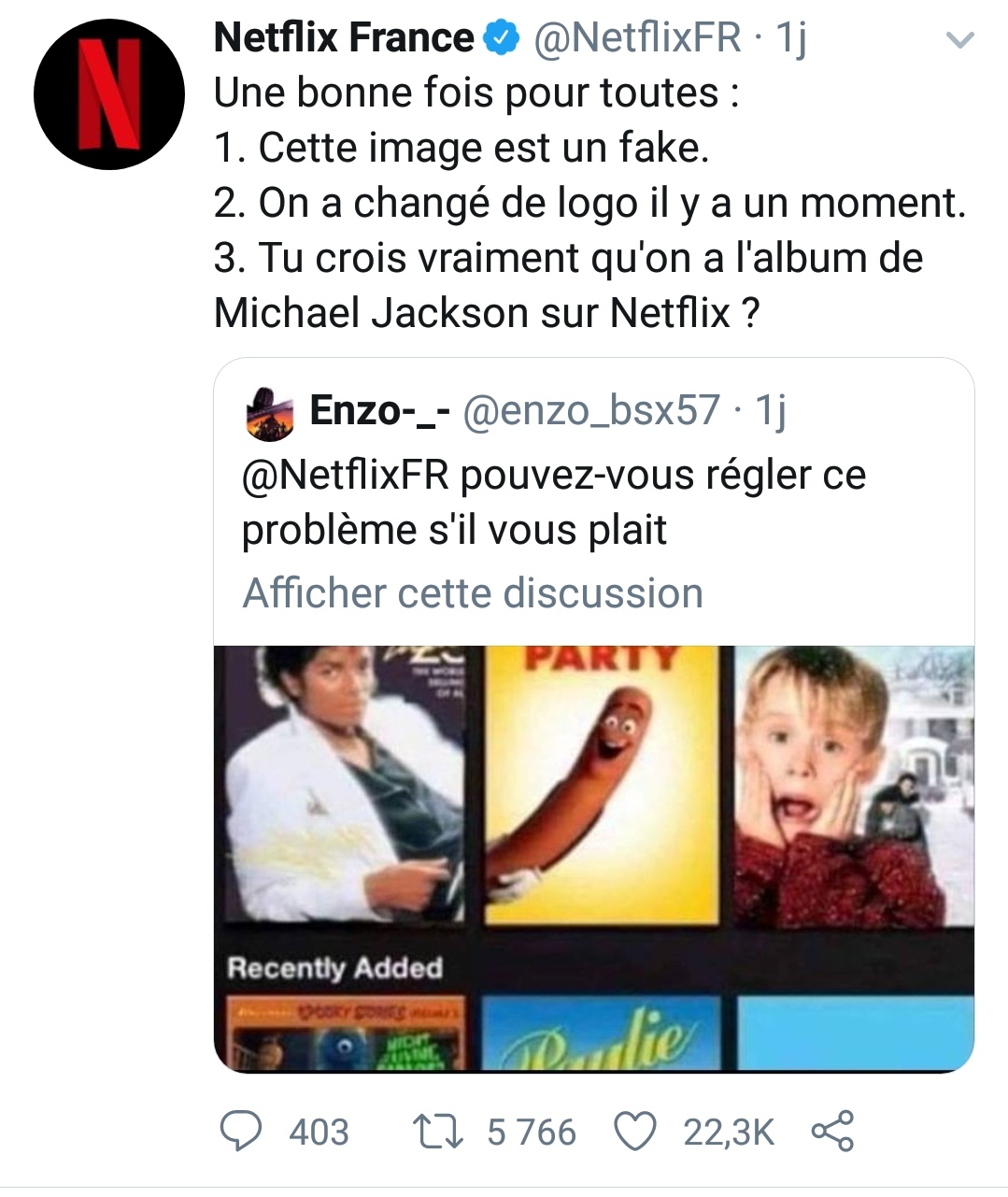
Task: Open "Afficher cette discussion" link
Action: 473,593
